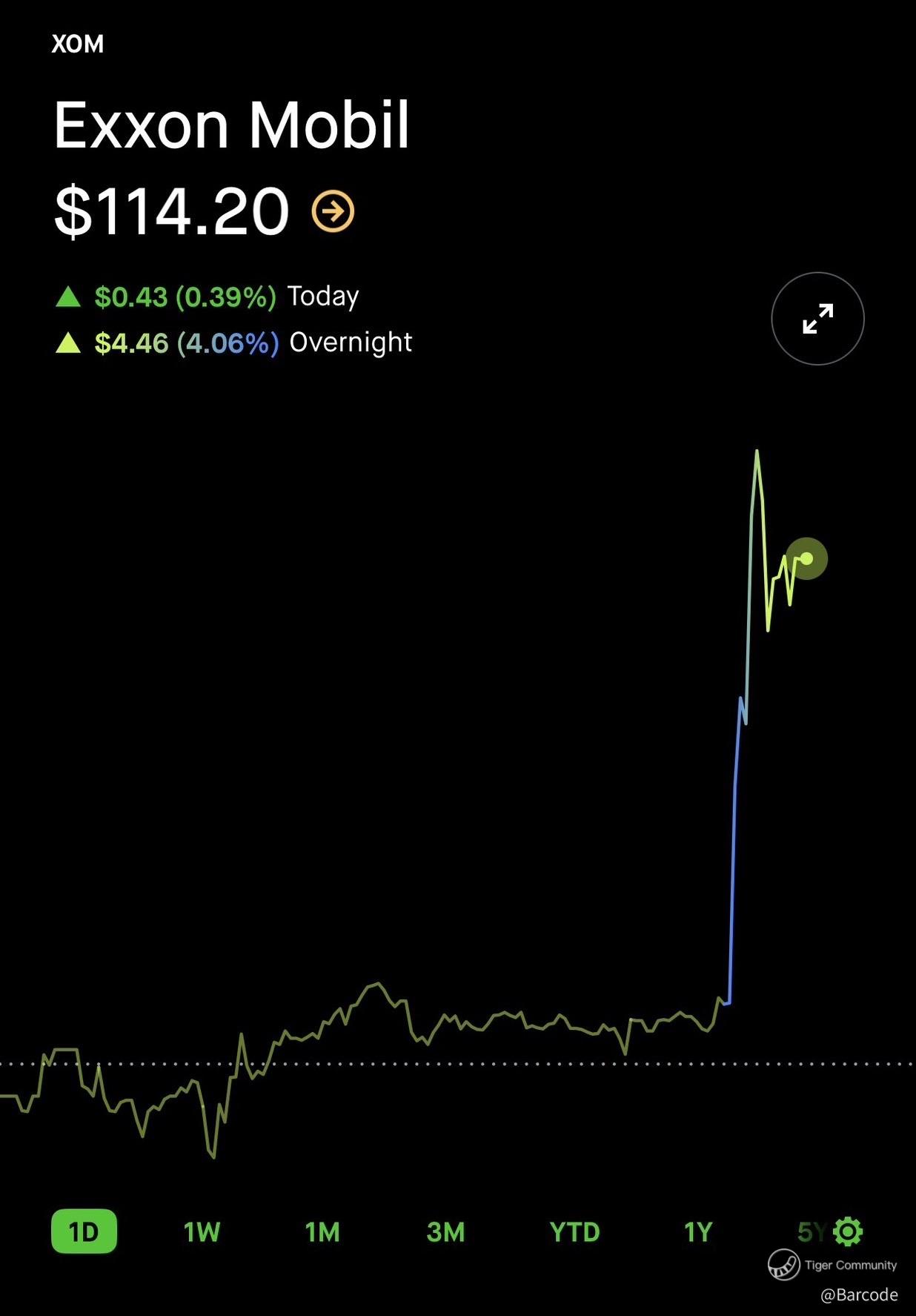This screenshot has width=916, height=1316.
Task: Show the 1M price chart
Action: (x=322, y=1232)
